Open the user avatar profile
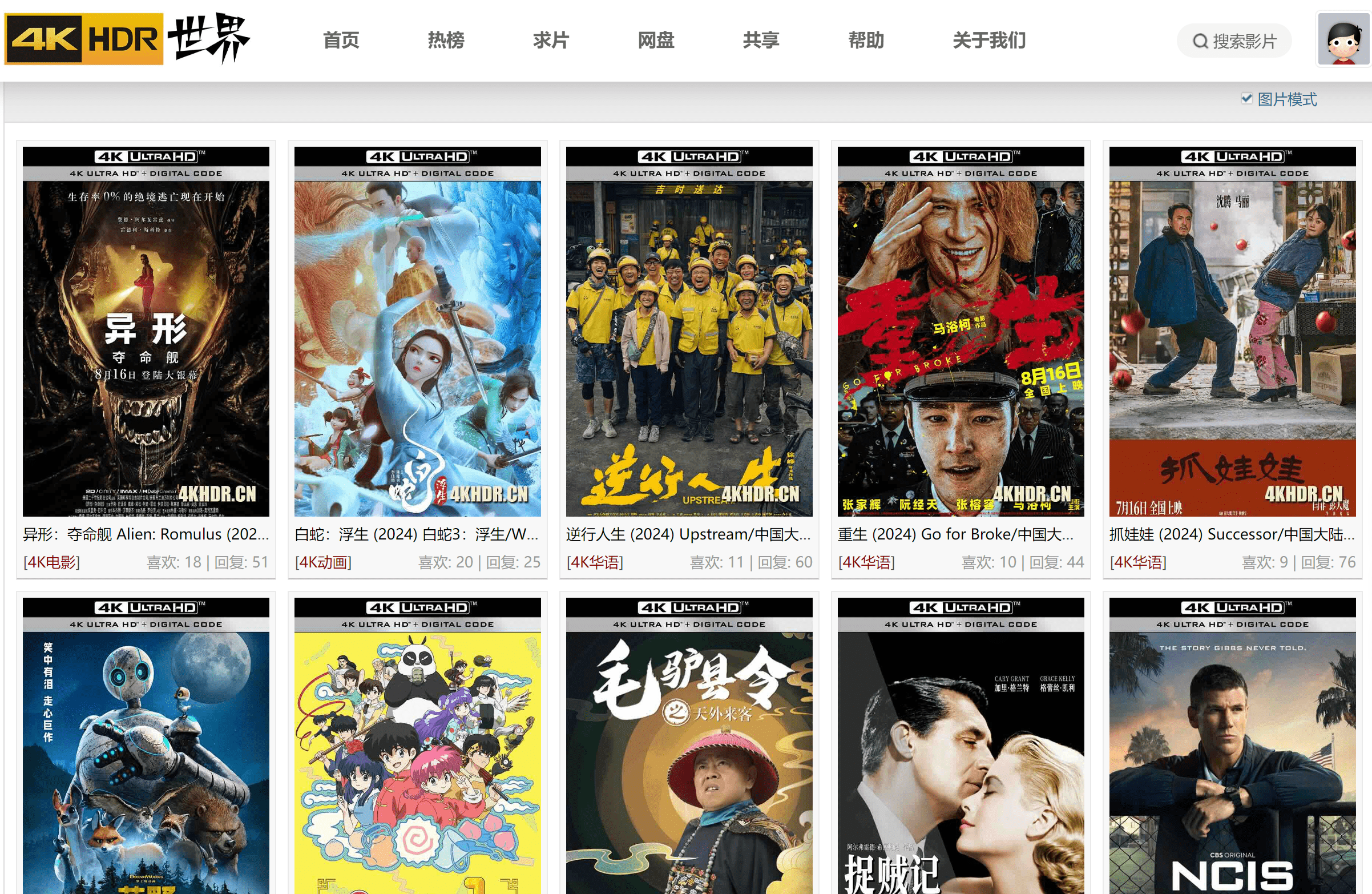This screenshot has height=894, width=1372. pos(1343,39)
